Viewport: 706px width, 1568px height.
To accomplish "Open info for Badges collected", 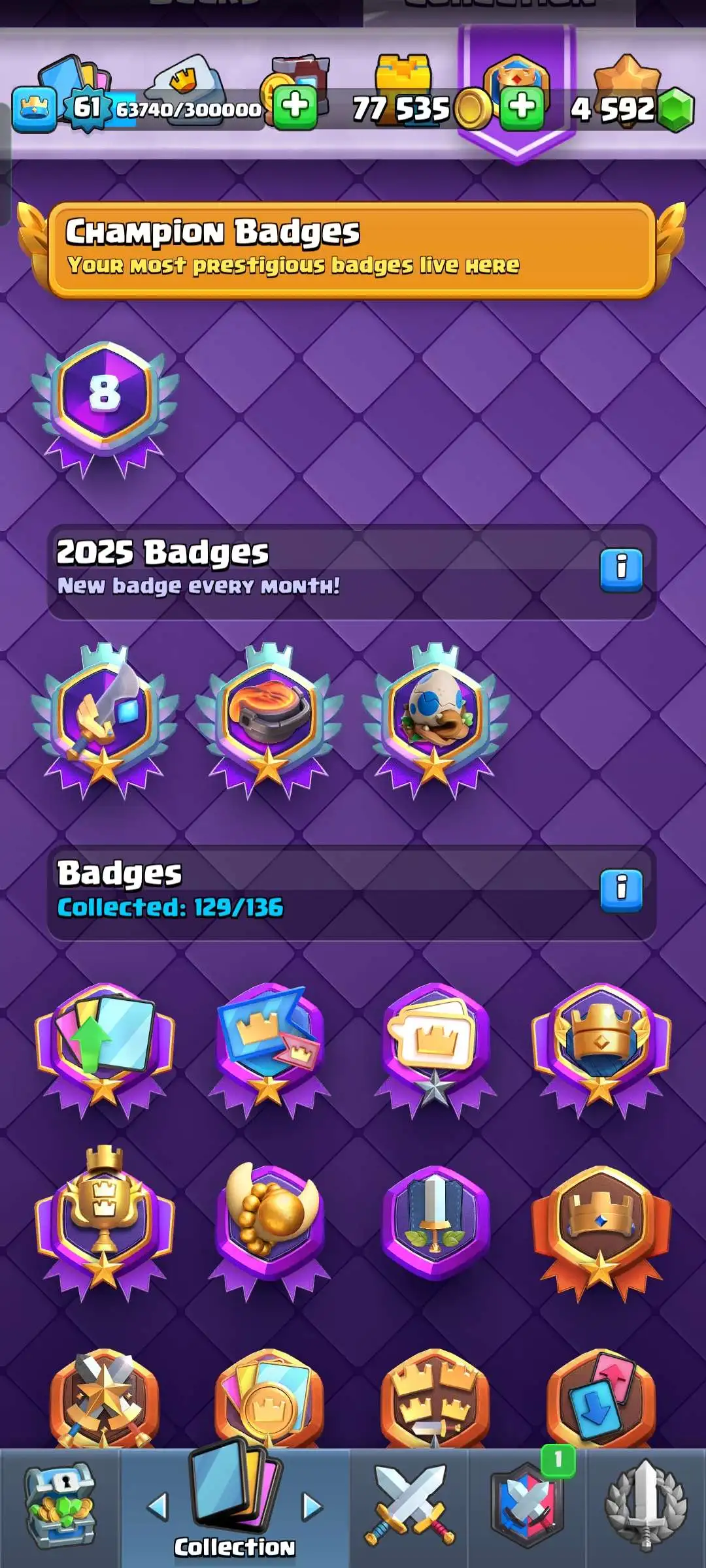I will (621, 890).
